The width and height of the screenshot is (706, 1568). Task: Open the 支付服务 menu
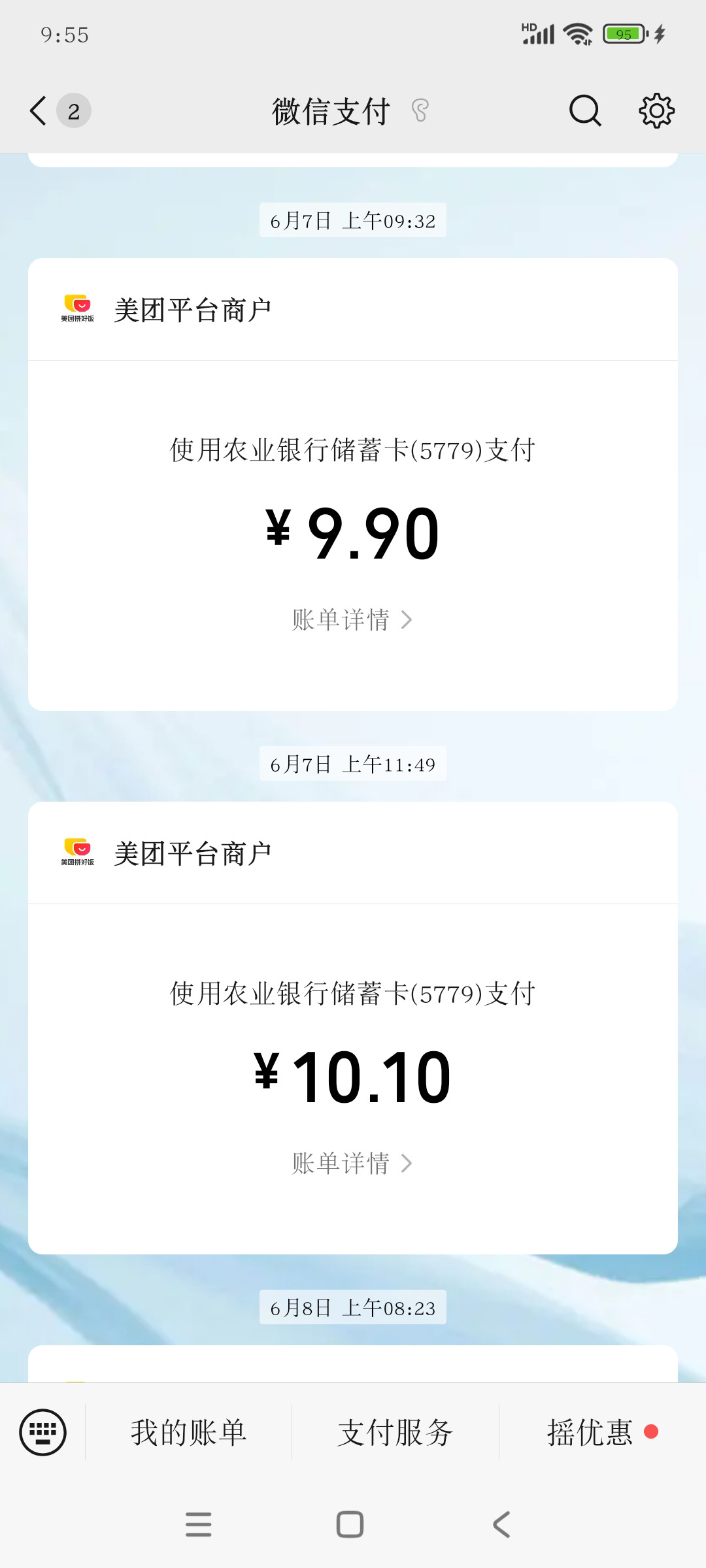395,1432
